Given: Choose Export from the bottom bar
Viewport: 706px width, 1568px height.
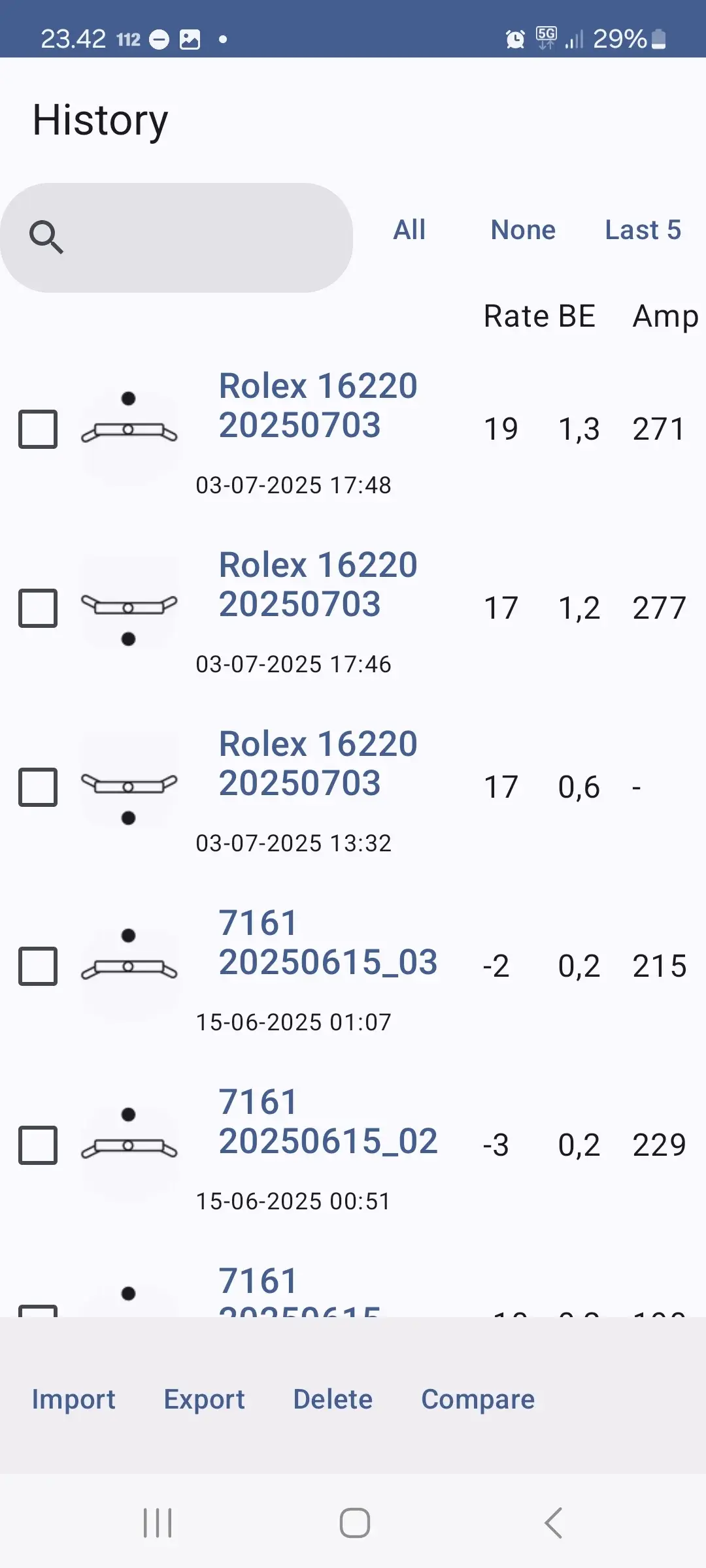Looking at the screenshot, I should pyautogui.click(x=205, y=1399).
